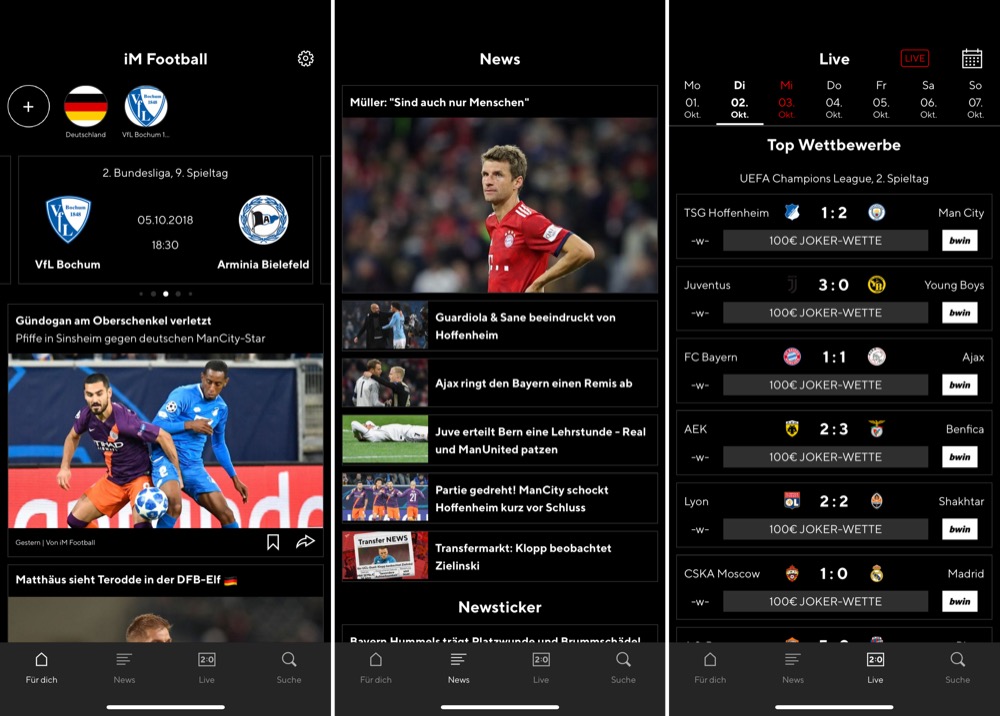Tap the bwin button under Juventus vs Young Boys
Screen dimensions: 1000x716
tap(960, 313)
